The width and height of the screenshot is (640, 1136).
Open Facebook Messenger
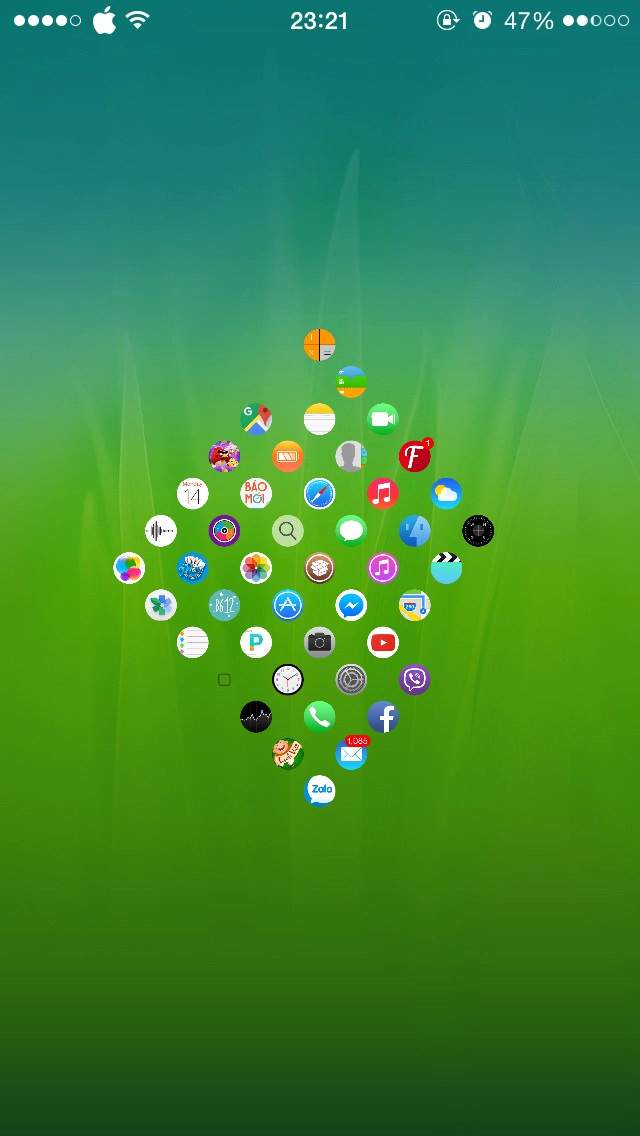352,605
